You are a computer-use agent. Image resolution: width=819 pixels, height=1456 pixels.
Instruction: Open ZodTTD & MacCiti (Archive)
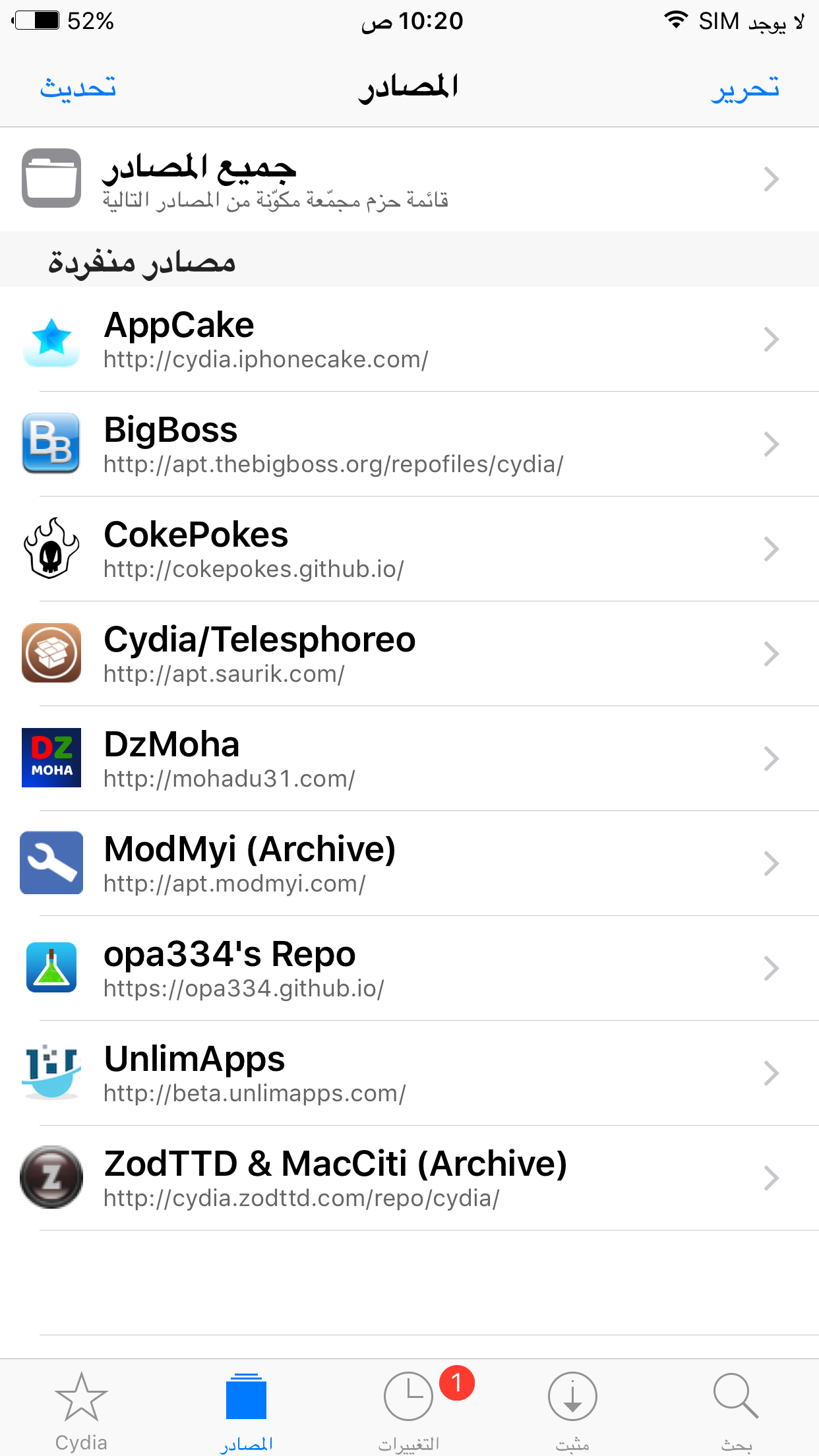click(x=409, y=1178)
